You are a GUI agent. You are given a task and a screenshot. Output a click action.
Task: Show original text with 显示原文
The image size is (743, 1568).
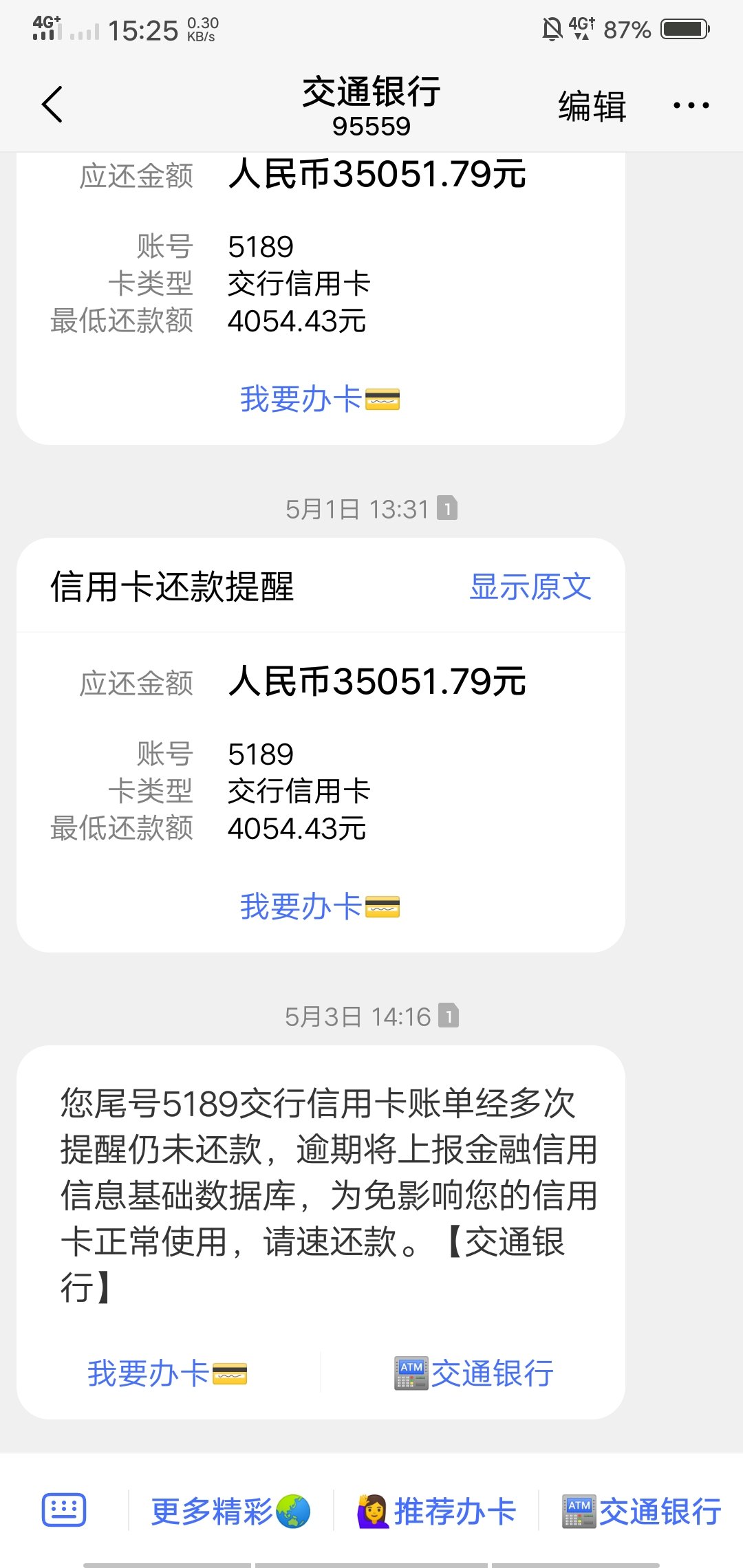coord(530,587)
